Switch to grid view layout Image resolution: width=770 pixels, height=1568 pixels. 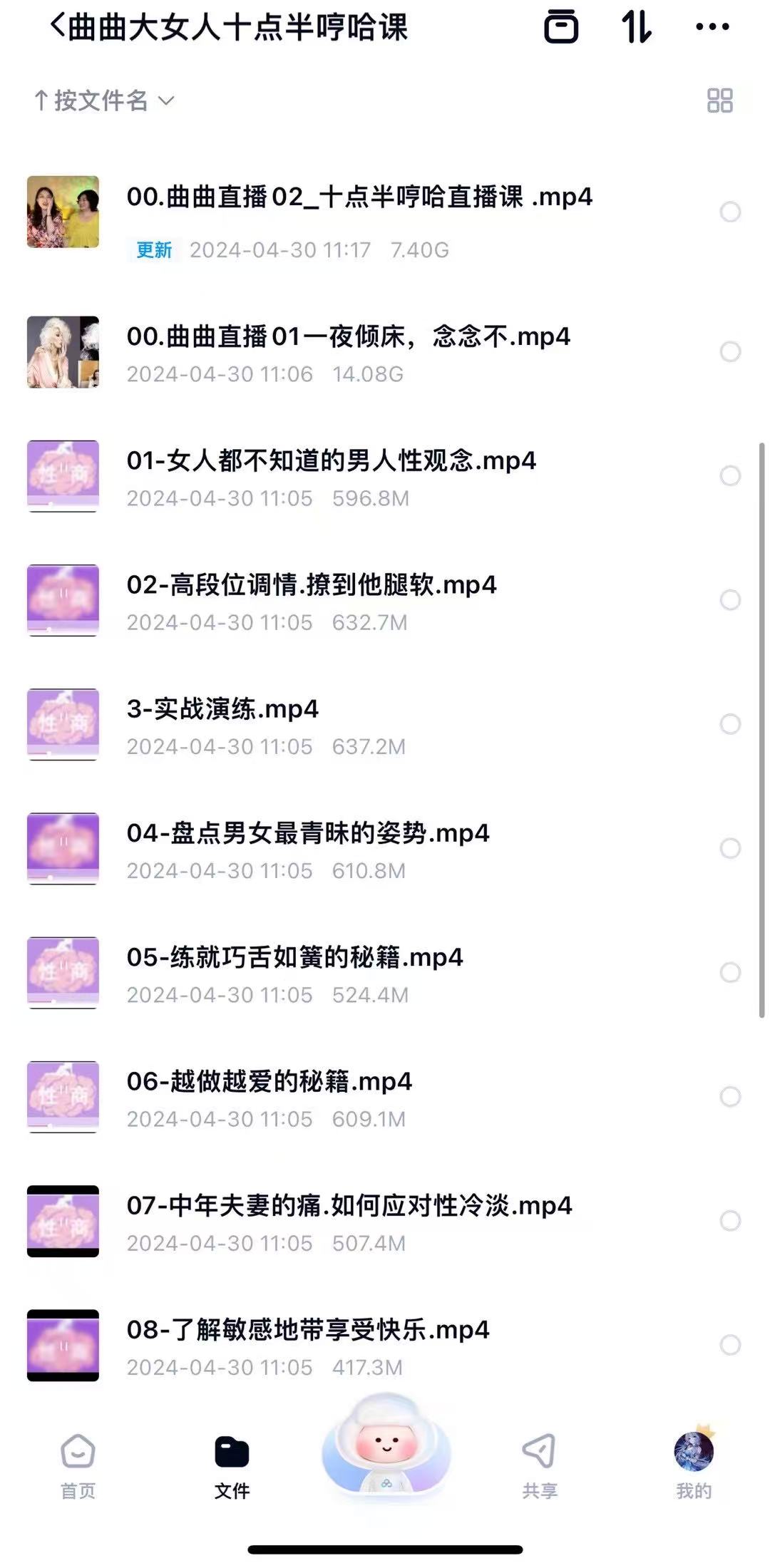719,100
